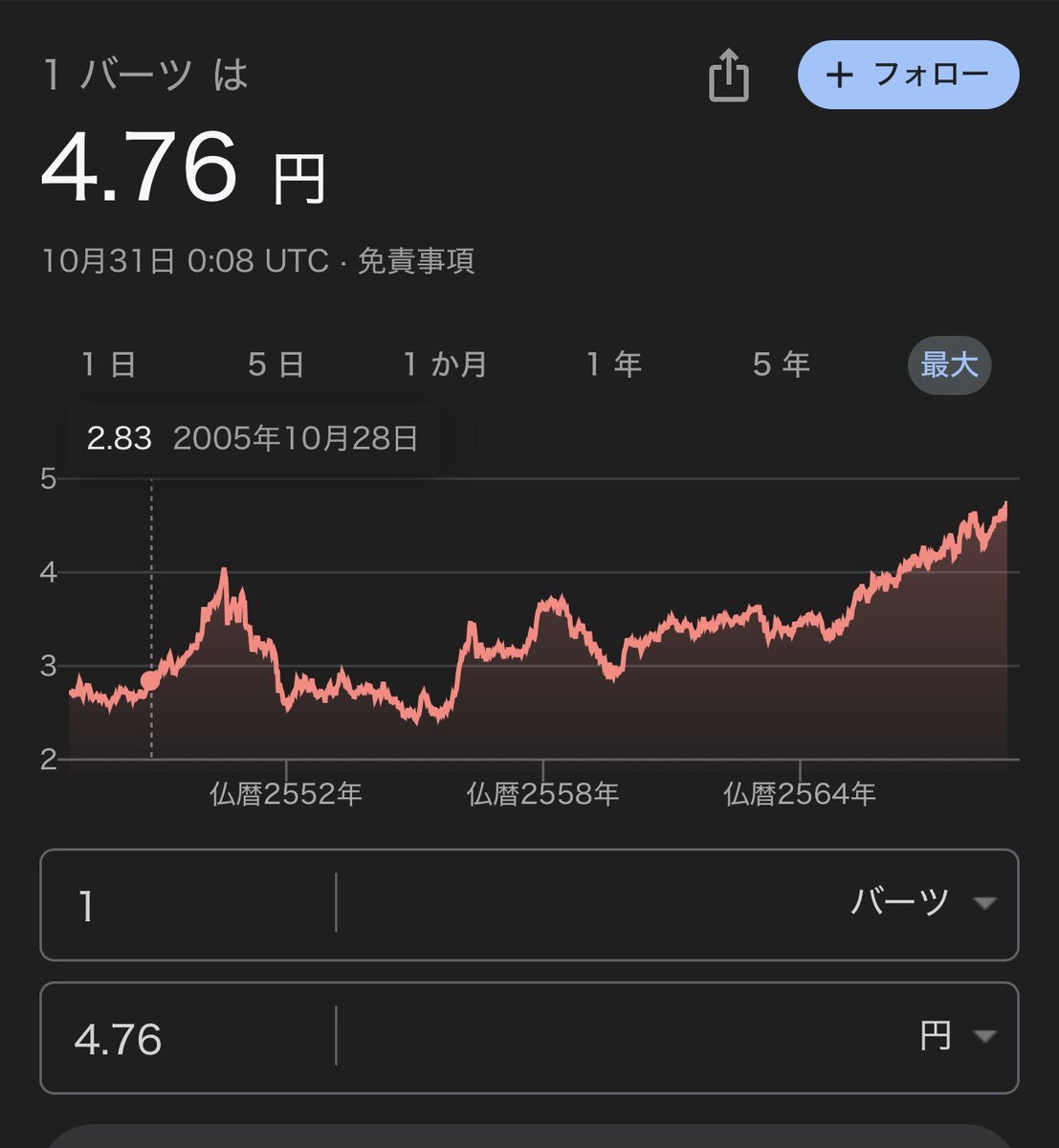Open the 免責事項 disclaimer link
The width and height of the screenshot is (1059, 1148).
point(416,261)
